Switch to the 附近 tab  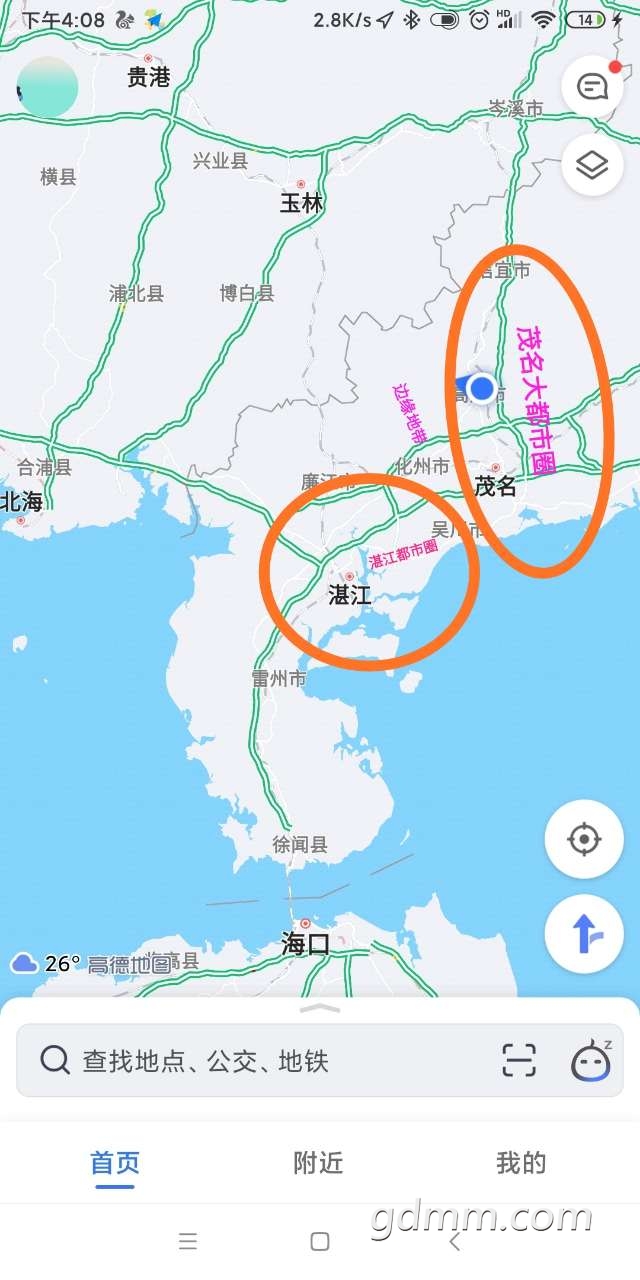pos(319,1163)
